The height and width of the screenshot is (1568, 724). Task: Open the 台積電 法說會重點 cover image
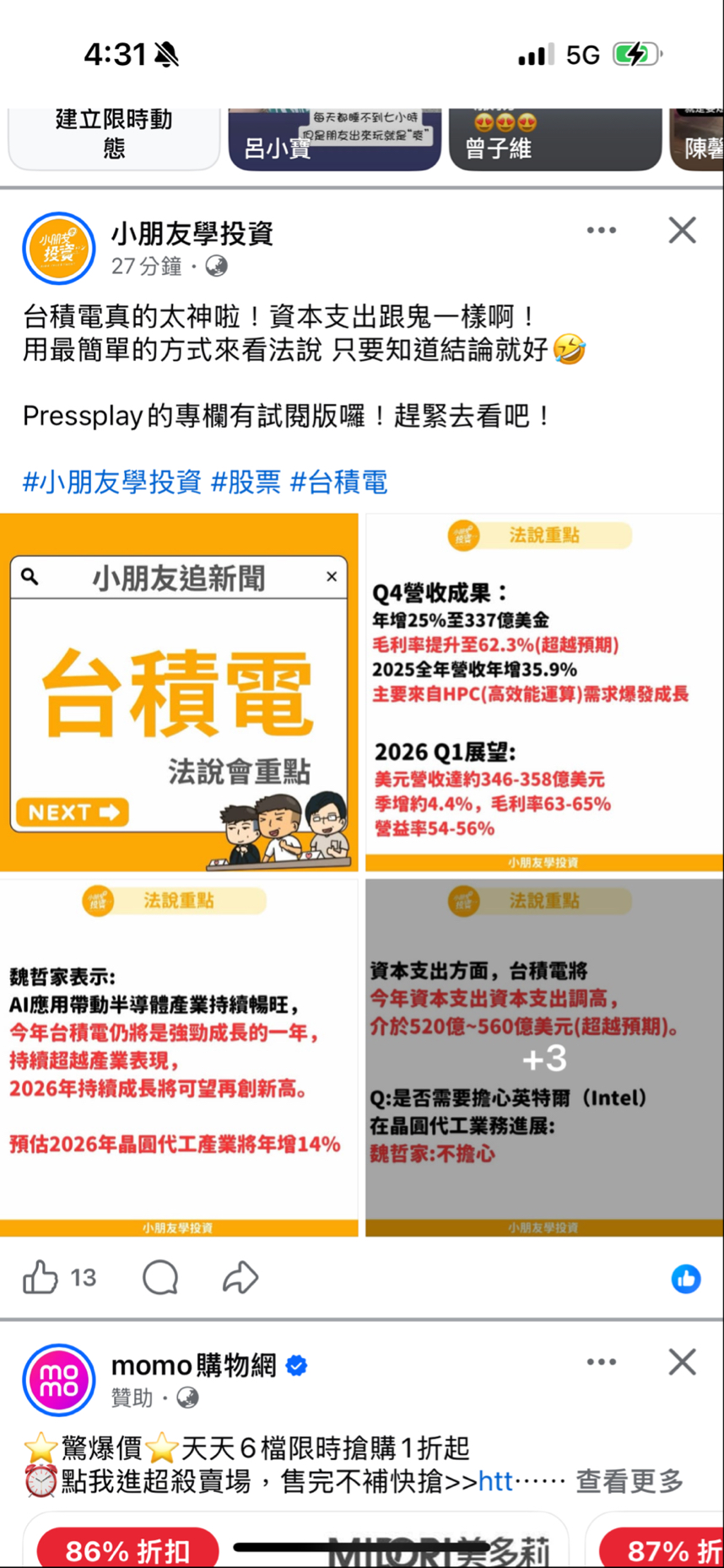[179, 692]
